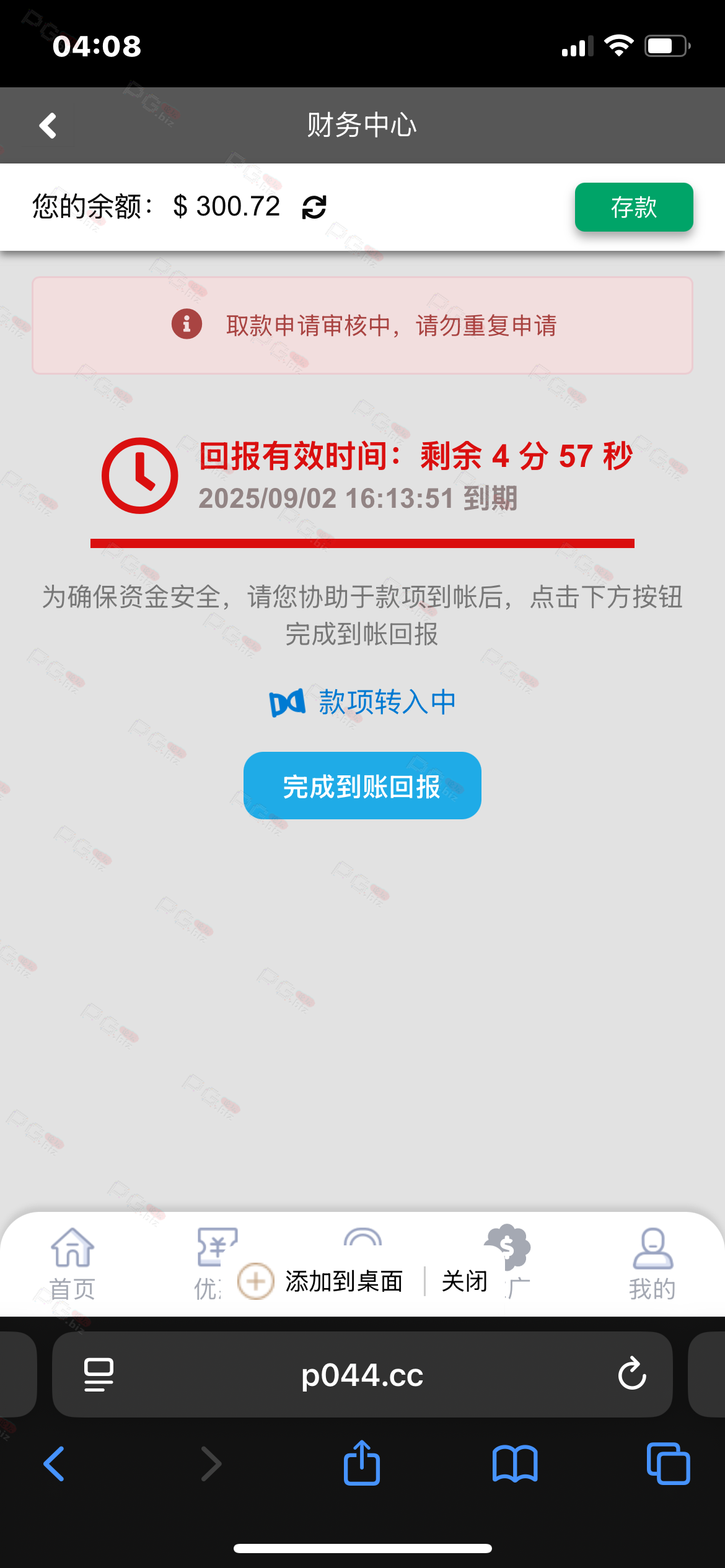This screenshot has height=1568, width=725.
Task: Refresh the account balance
Action: (x=314, y=207)
